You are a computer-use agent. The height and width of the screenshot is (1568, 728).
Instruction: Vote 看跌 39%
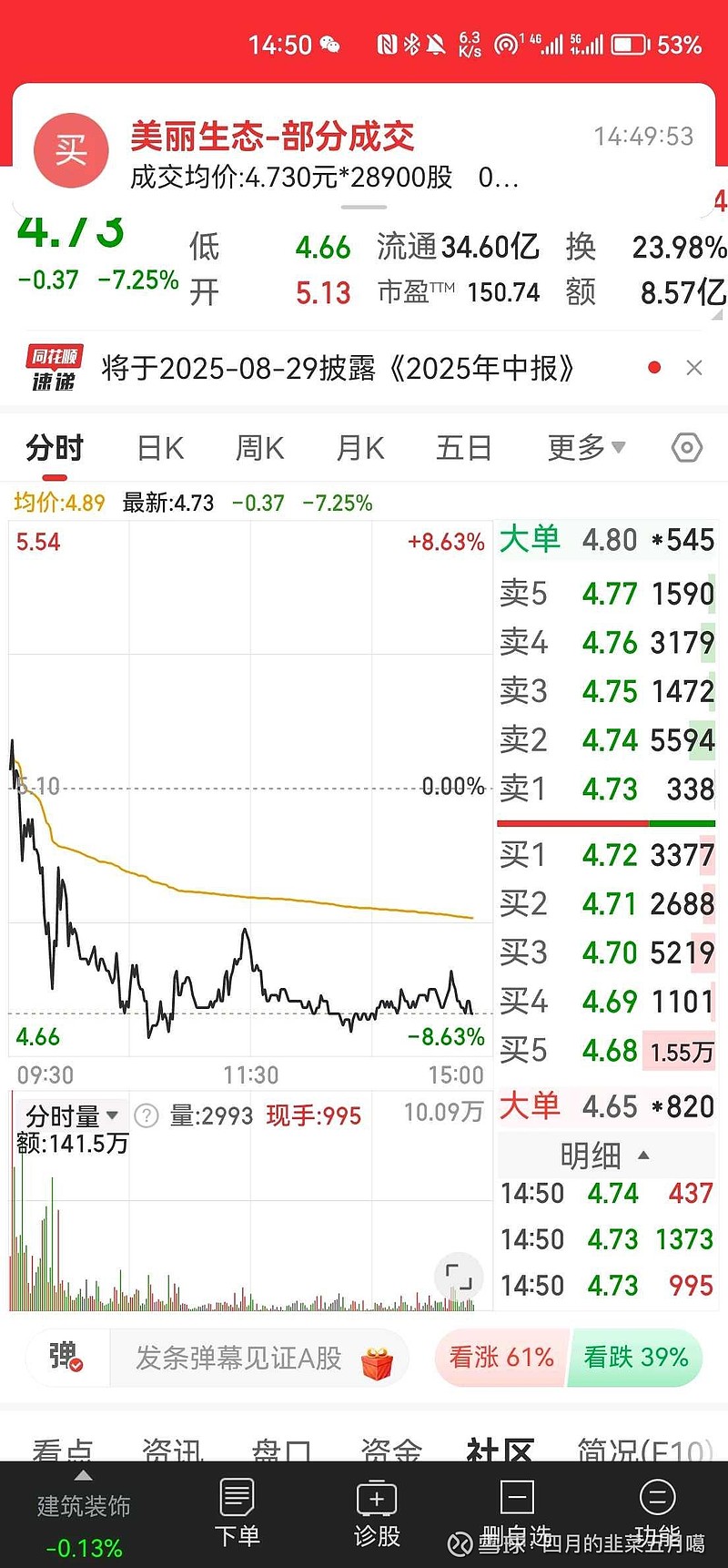[x=636, y=1358]
